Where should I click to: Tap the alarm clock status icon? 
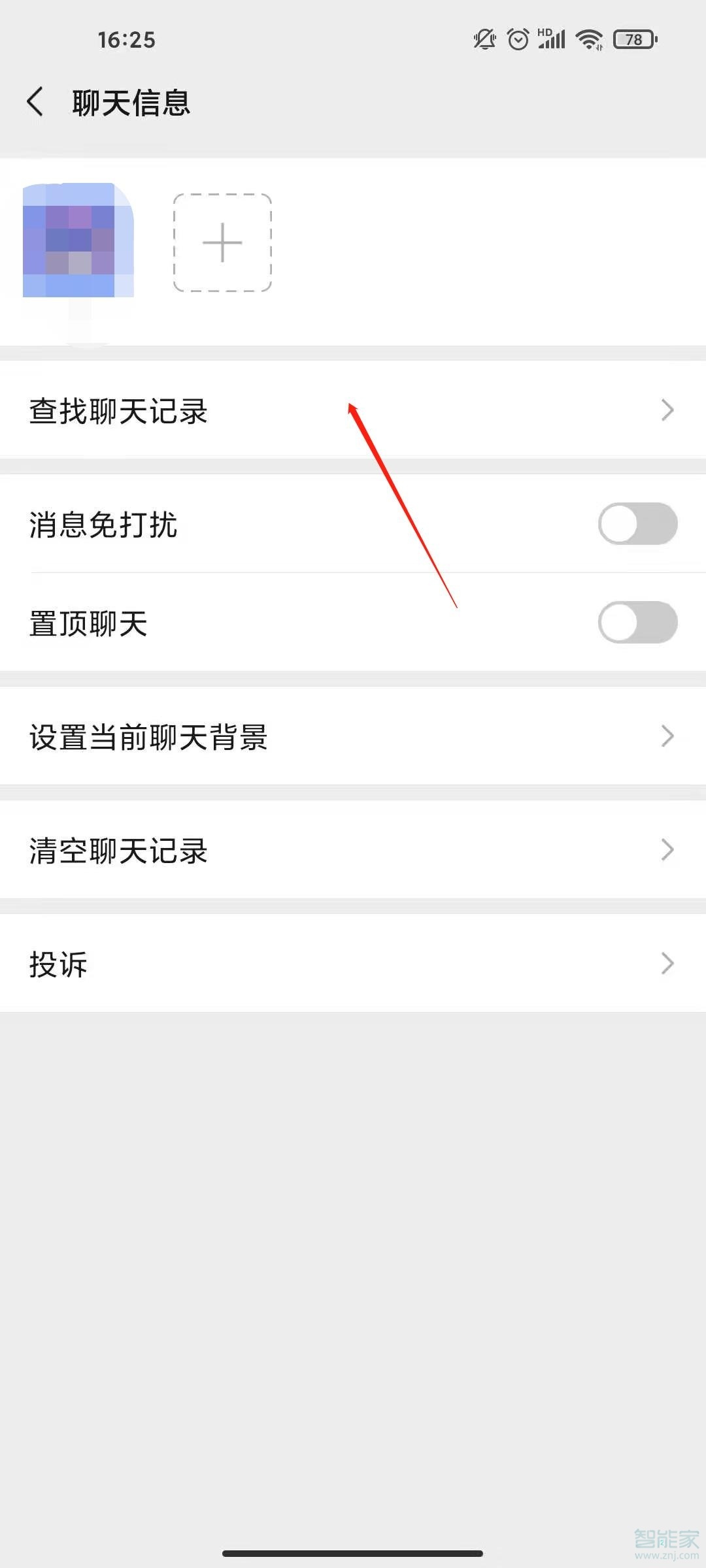pyautogui.click(x=516, y=39)
